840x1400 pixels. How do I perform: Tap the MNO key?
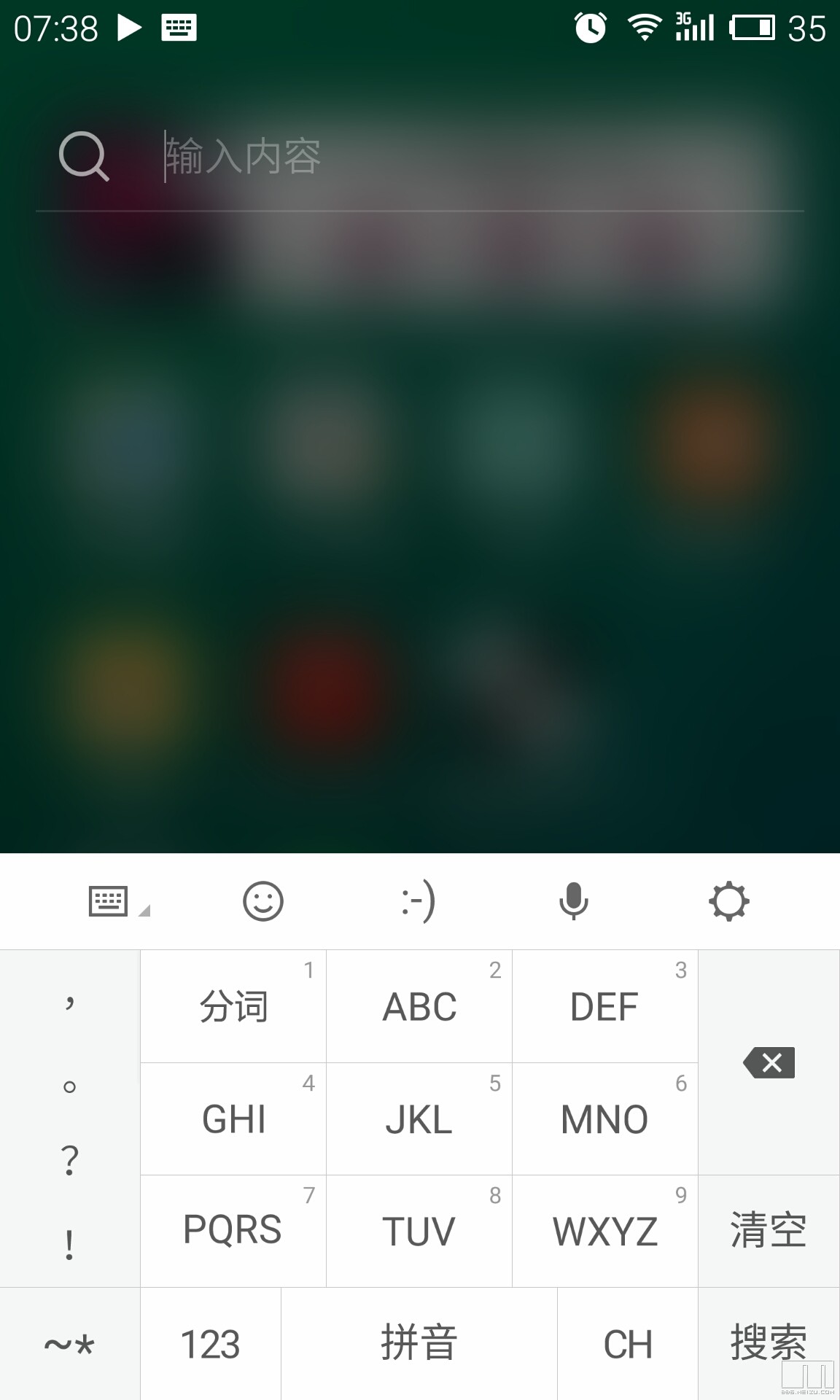tap(604, 1119)
